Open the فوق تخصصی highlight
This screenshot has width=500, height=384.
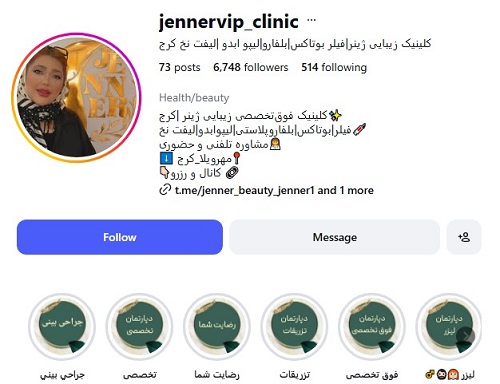click(372, 327)
